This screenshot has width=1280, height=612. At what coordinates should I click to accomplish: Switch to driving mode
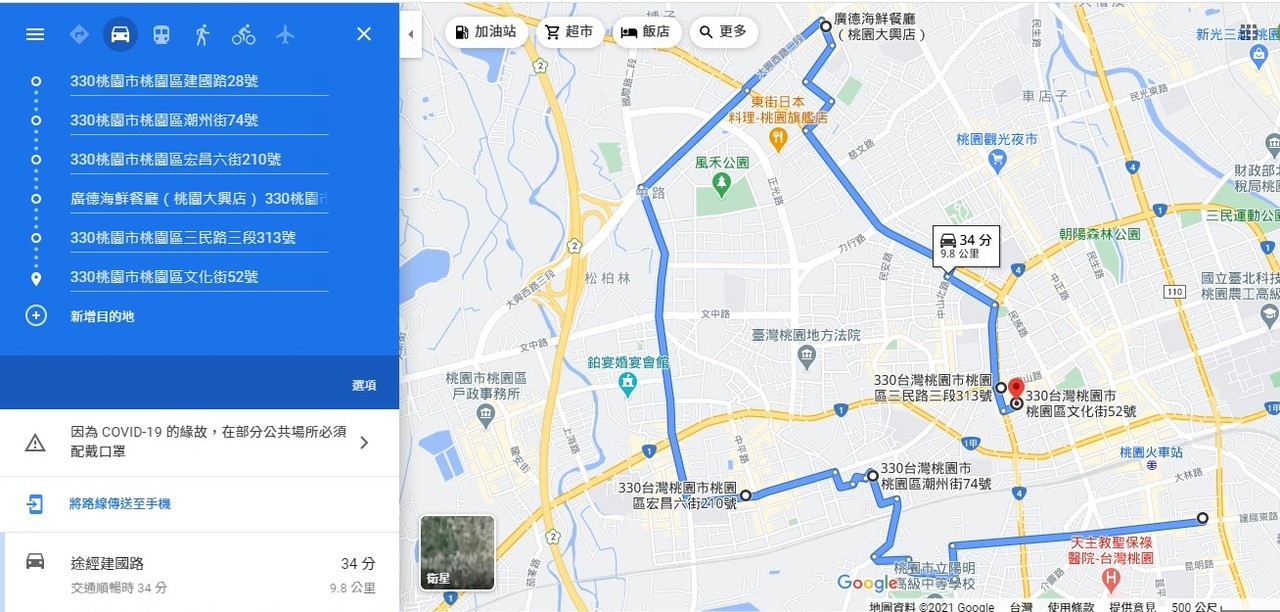pos(120,35)
